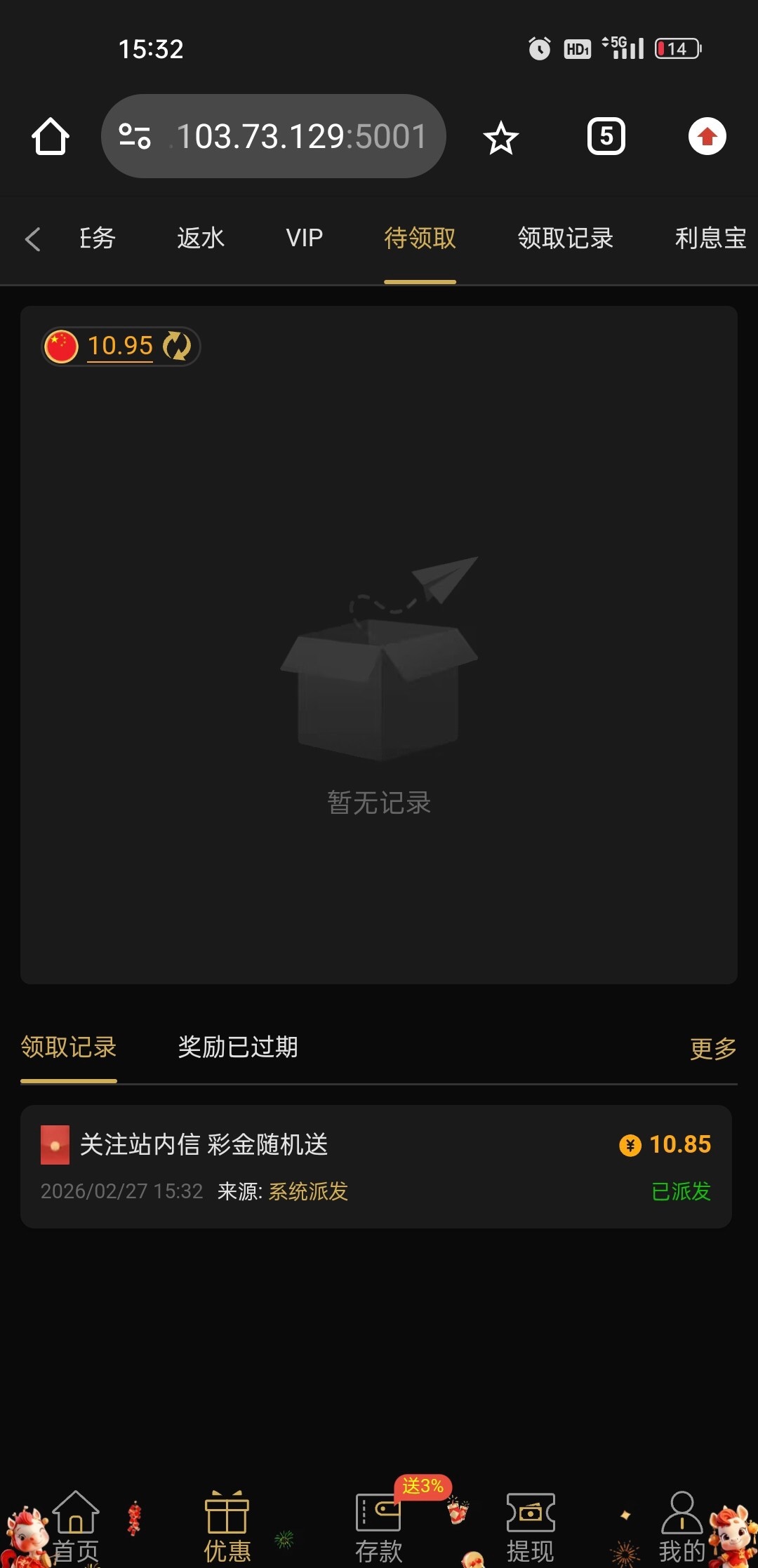Open the tab switcher showing 5 tabs
This screenshot has width=758, height=1568.
pos(606,136)
